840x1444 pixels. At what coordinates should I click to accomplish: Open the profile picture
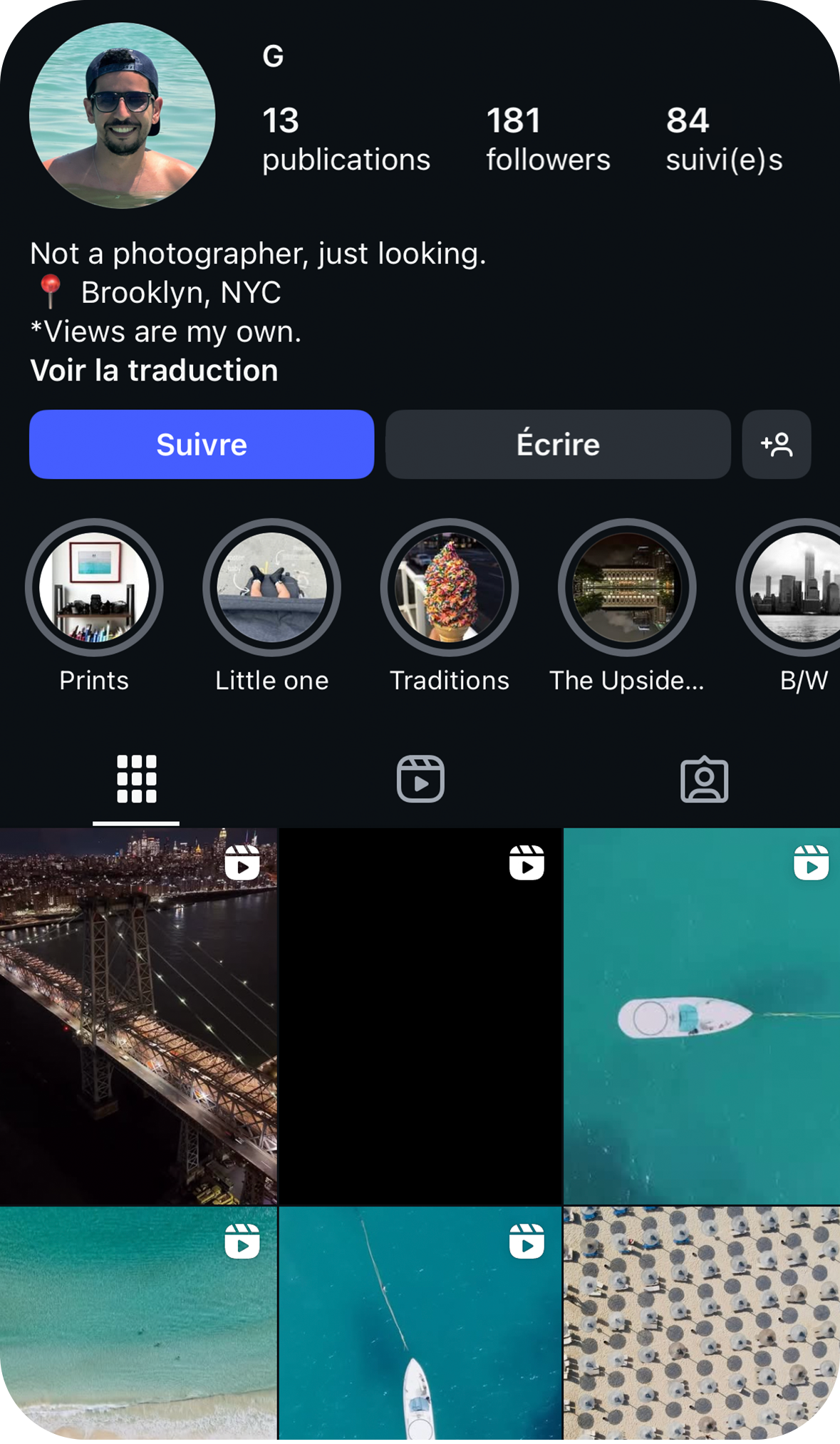[122, 115]
